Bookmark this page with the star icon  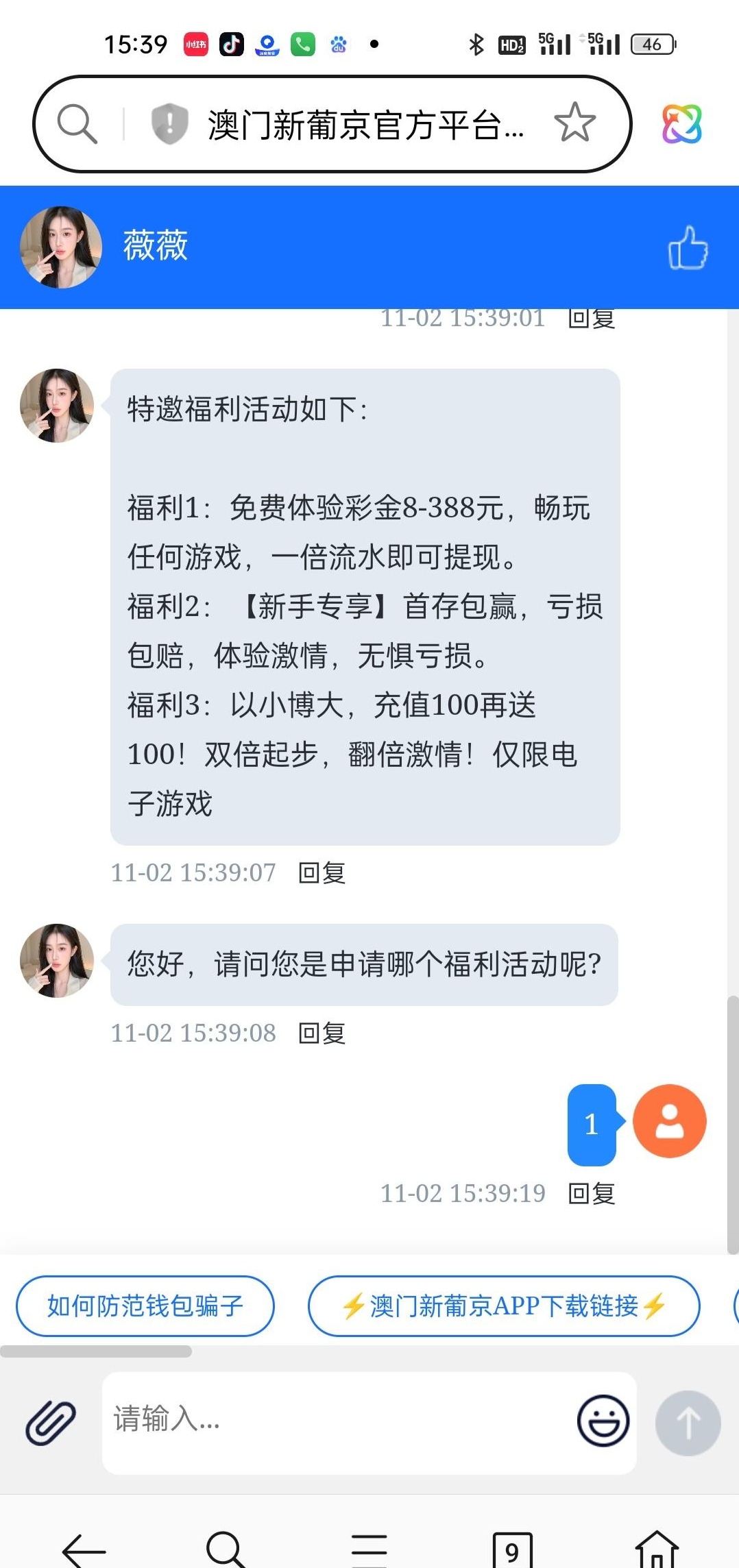[x=574, y=123]
